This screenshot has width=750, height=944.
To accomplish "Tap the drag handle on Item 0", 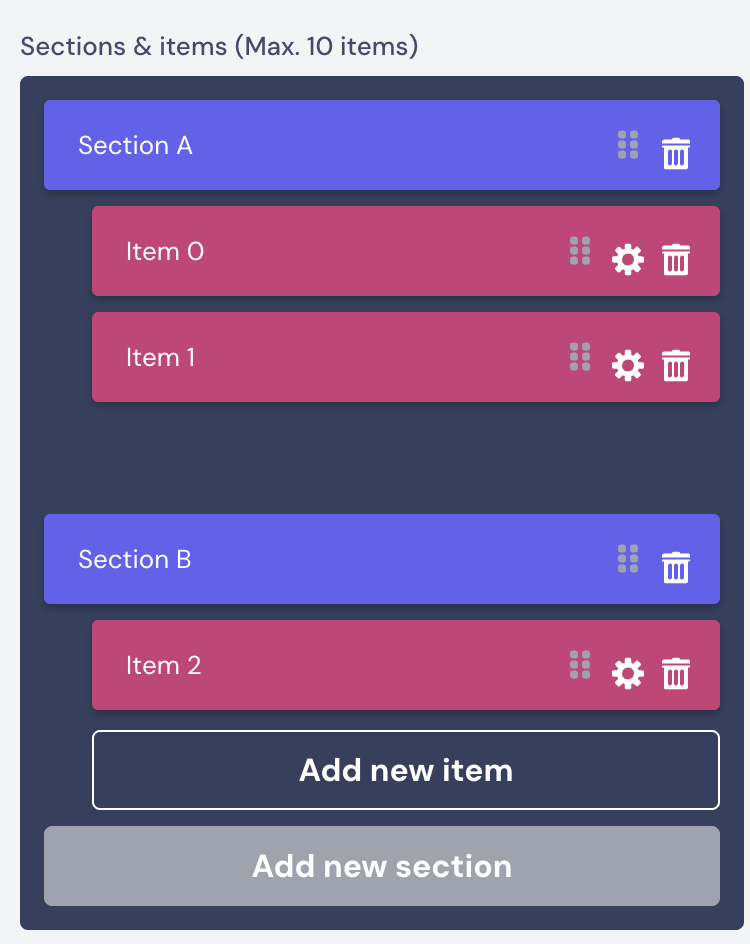I will [580, 251].
